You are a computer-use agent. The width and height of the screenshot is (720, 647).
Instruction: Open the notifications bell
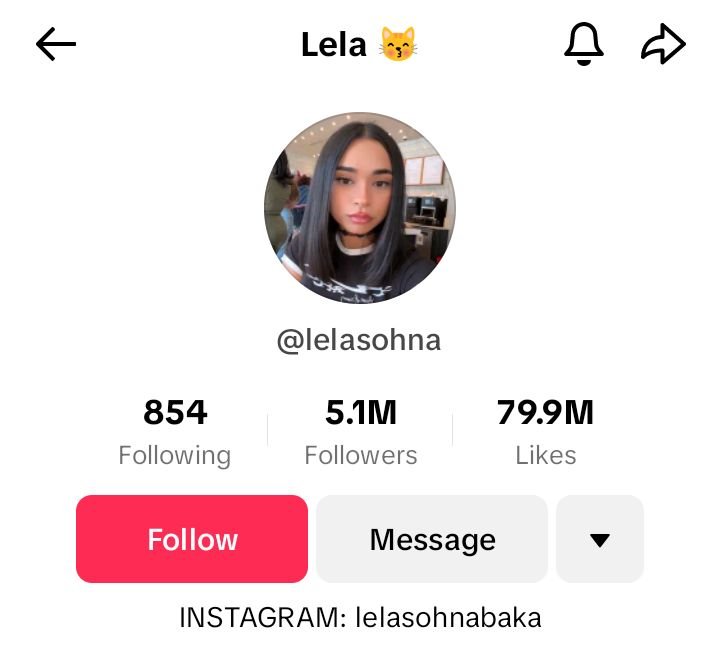click(x=584, y=44)
